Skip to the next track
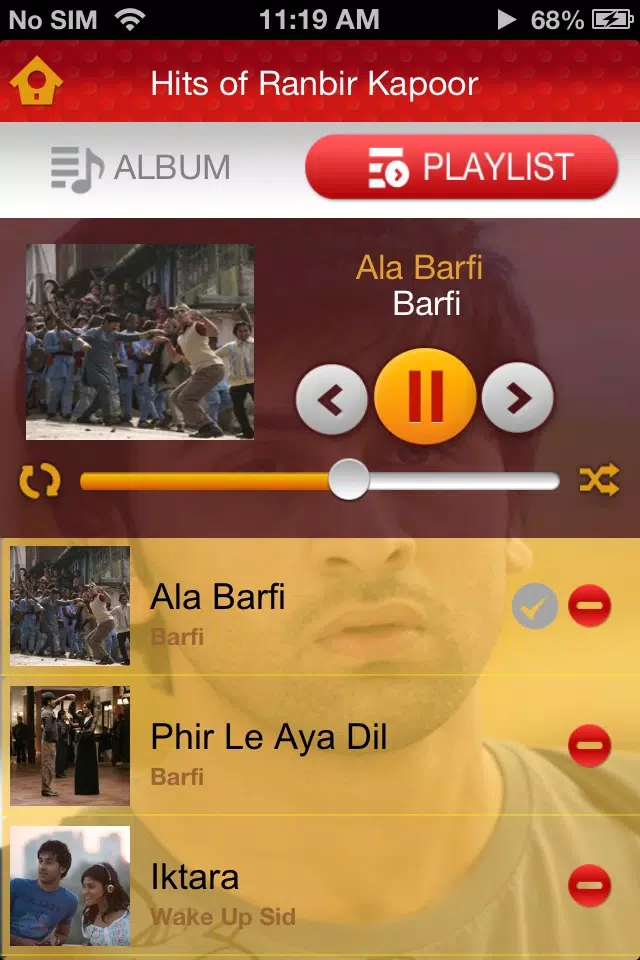 tap(517, 398)
